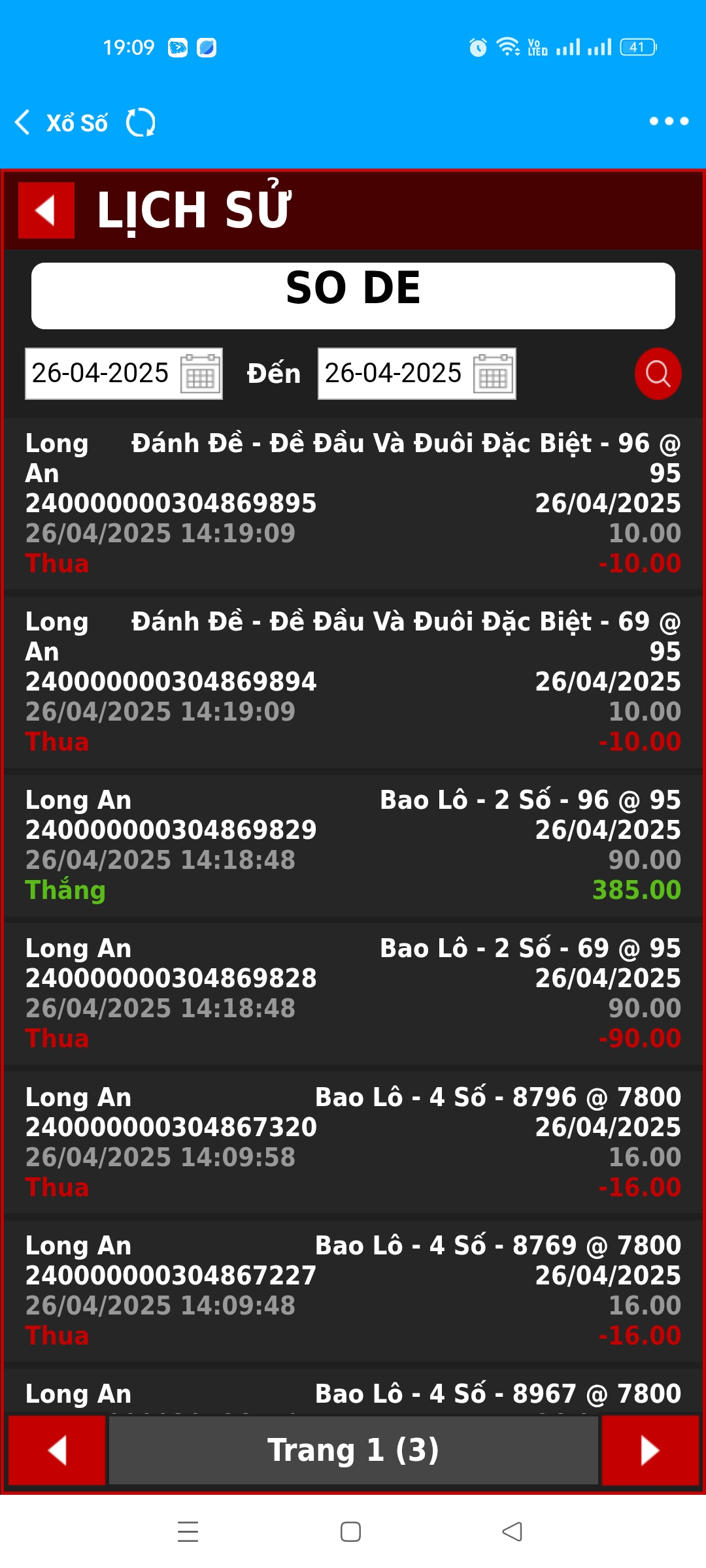Go to the phone home screen
The width and height of the screenshot is (706, 1568).
pos(351,1531)
